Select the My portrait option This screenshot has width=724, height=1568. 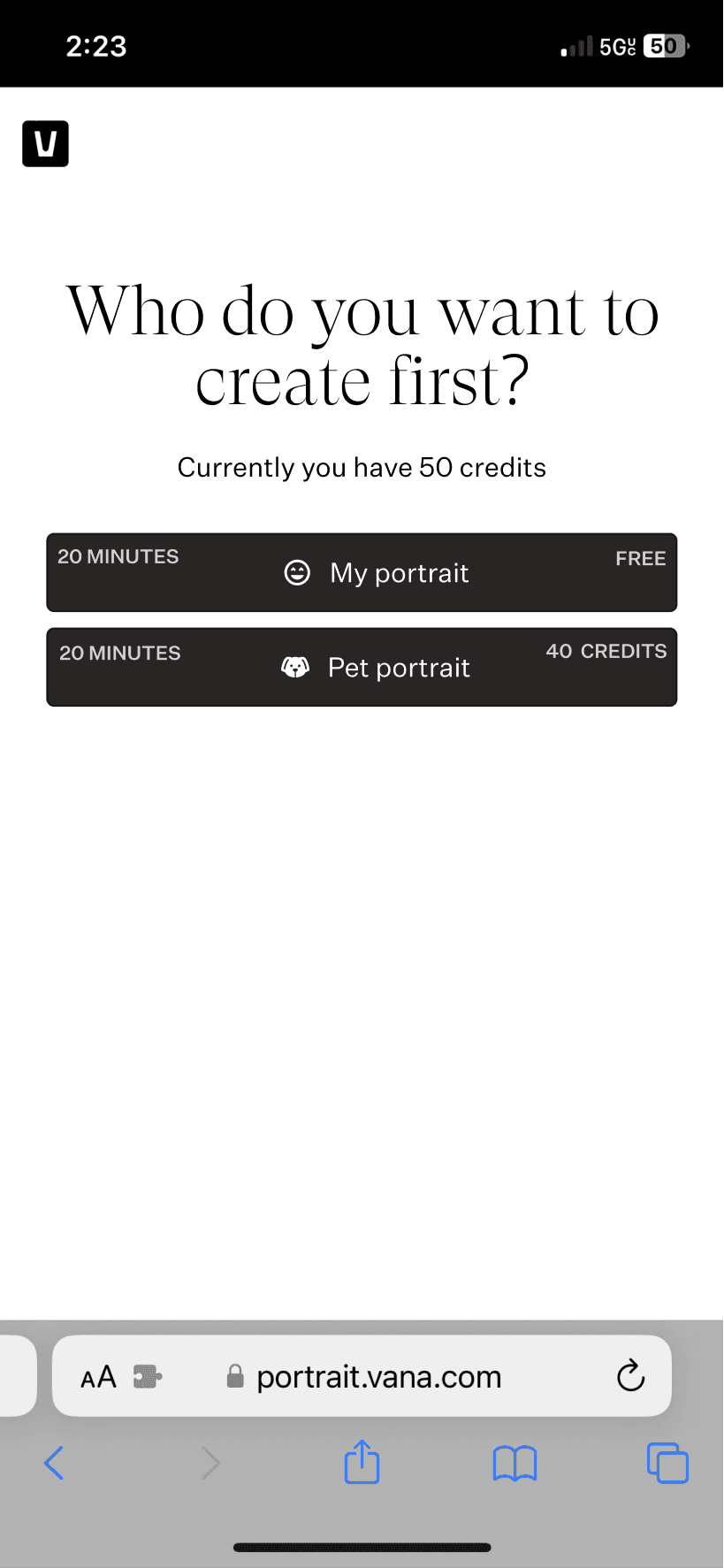pos(362,572)
